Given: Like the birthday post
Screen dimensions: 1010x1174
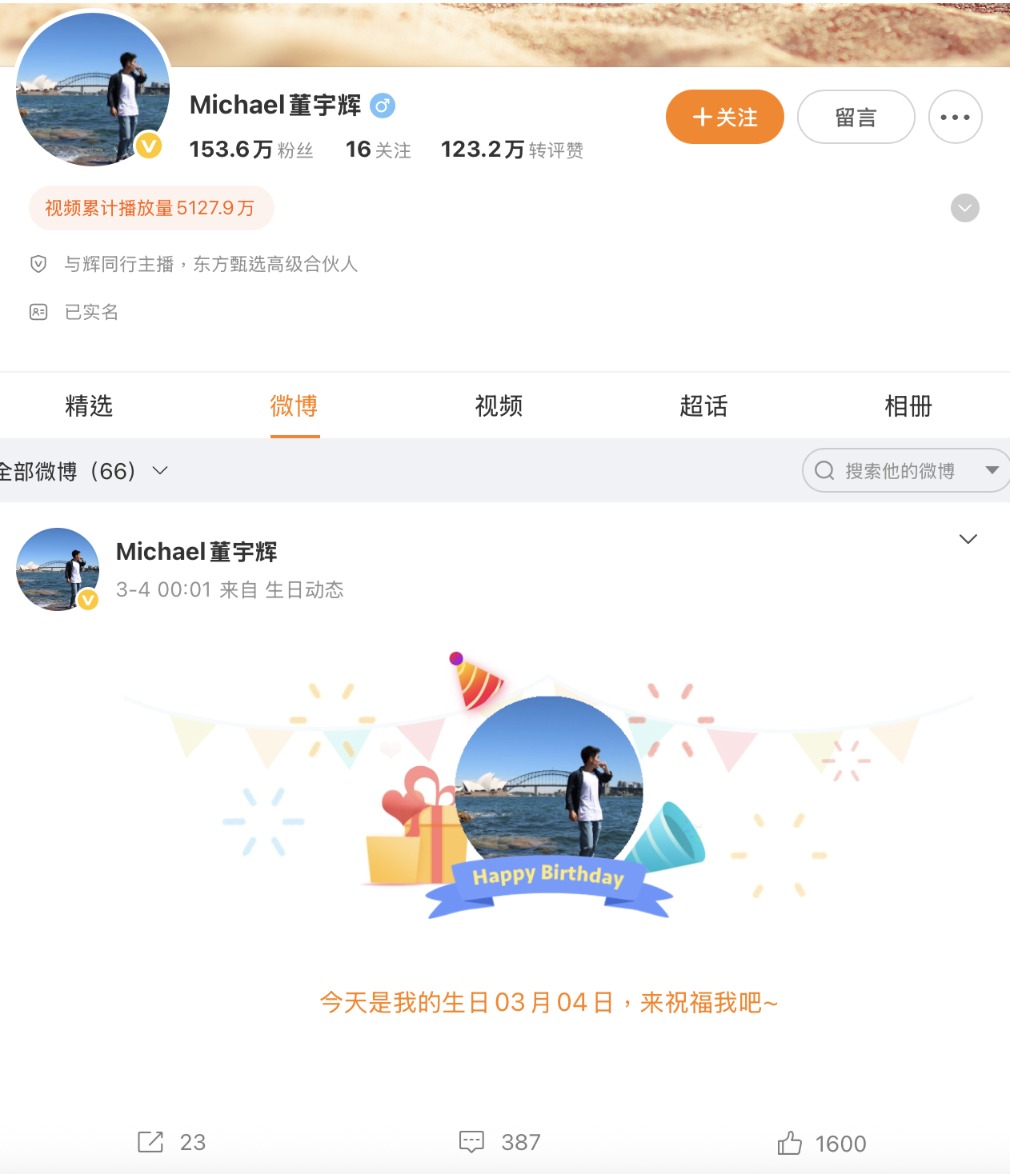Looking at the screenshot, I should point(821,1143).
